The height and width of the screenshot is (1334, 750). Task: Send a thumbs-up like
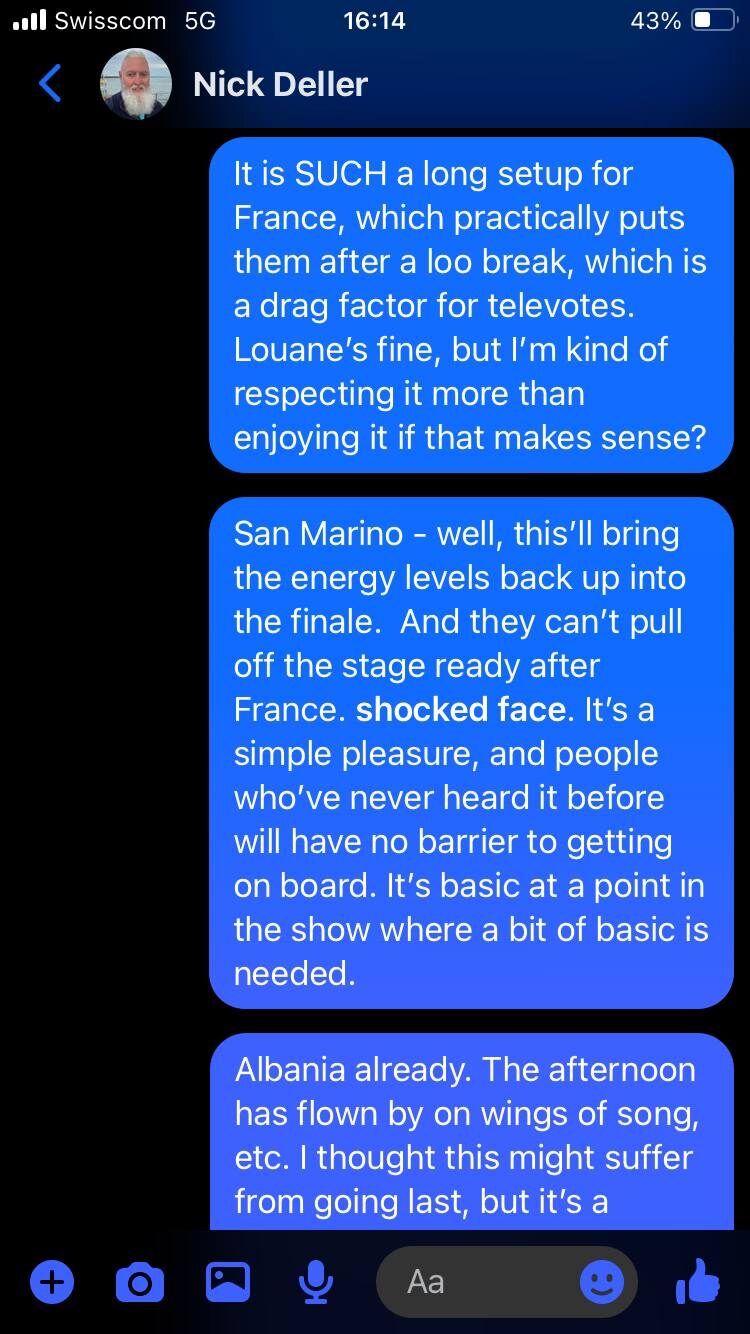(x=698, y=1281)
